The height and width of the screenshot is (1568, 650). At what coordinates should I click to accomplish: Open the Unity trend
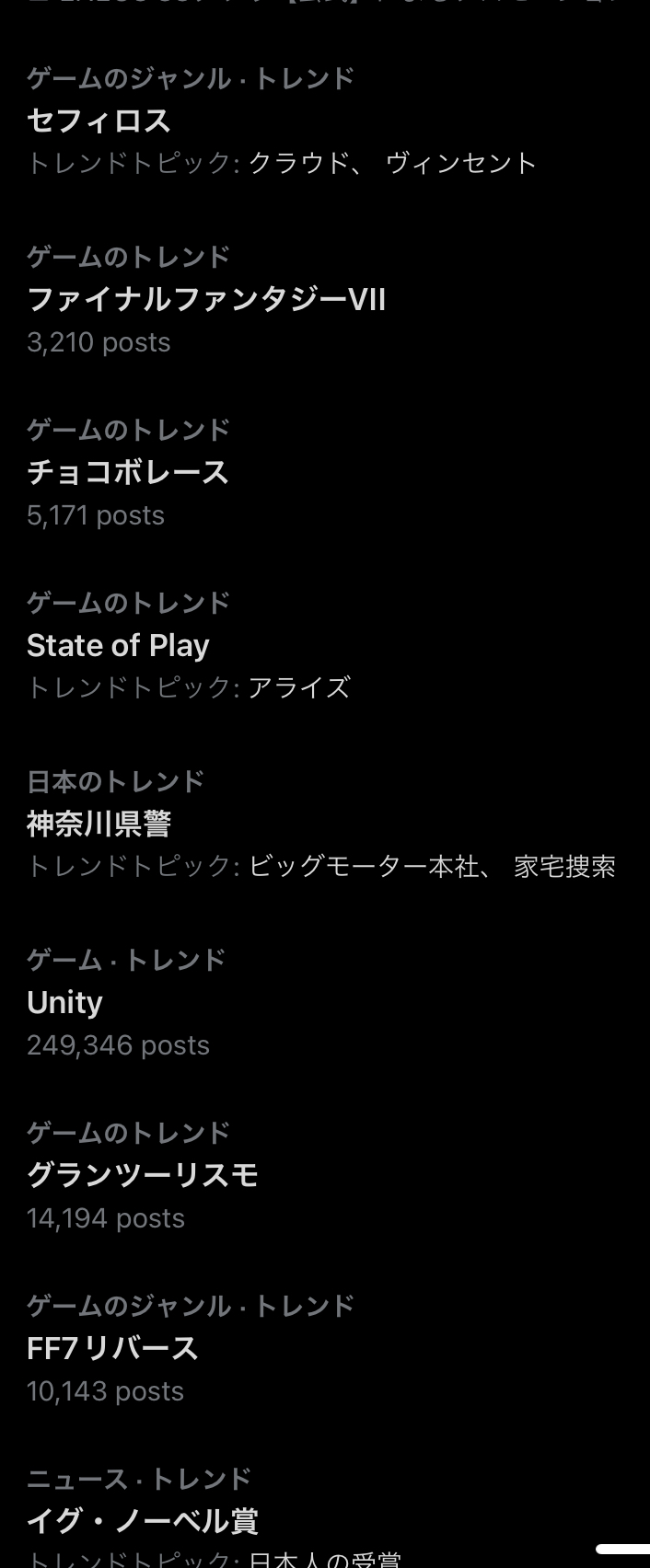(64, 1002)
